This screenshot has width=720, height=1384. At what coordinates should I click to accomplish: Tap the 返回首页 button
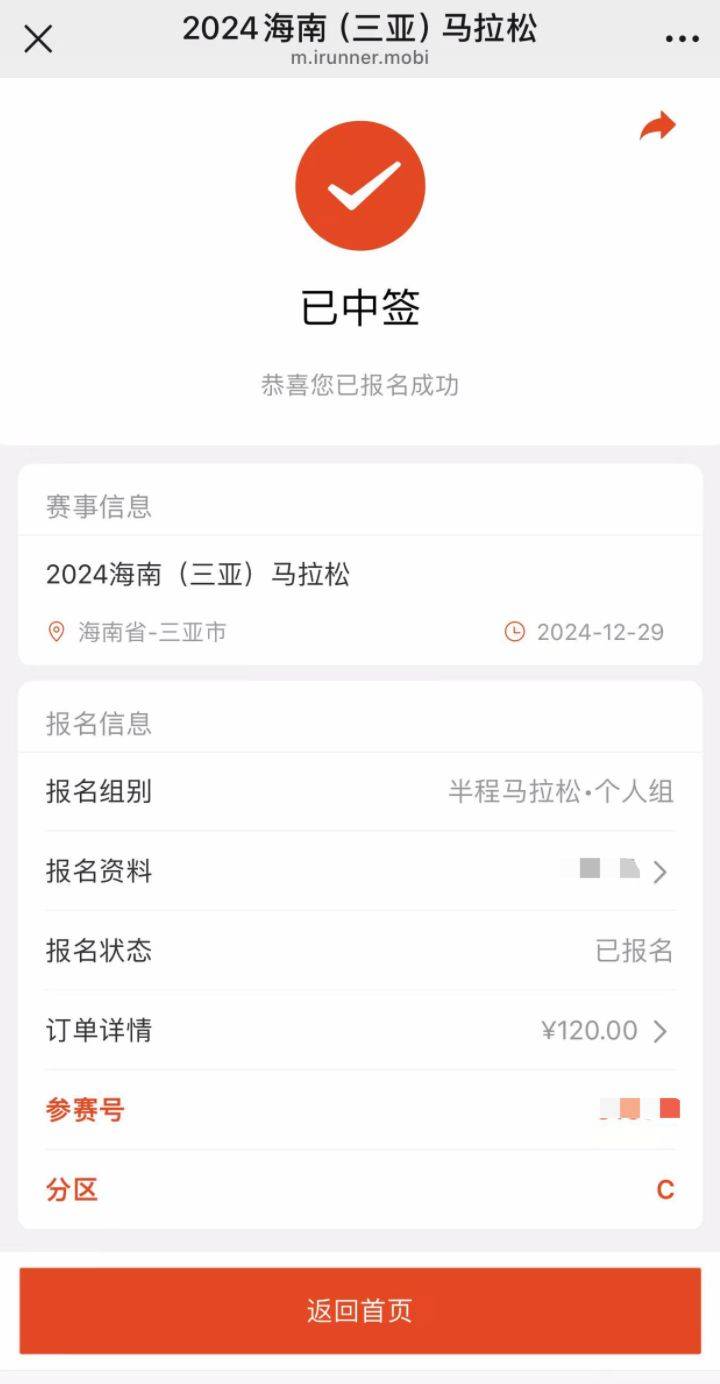360,1310
